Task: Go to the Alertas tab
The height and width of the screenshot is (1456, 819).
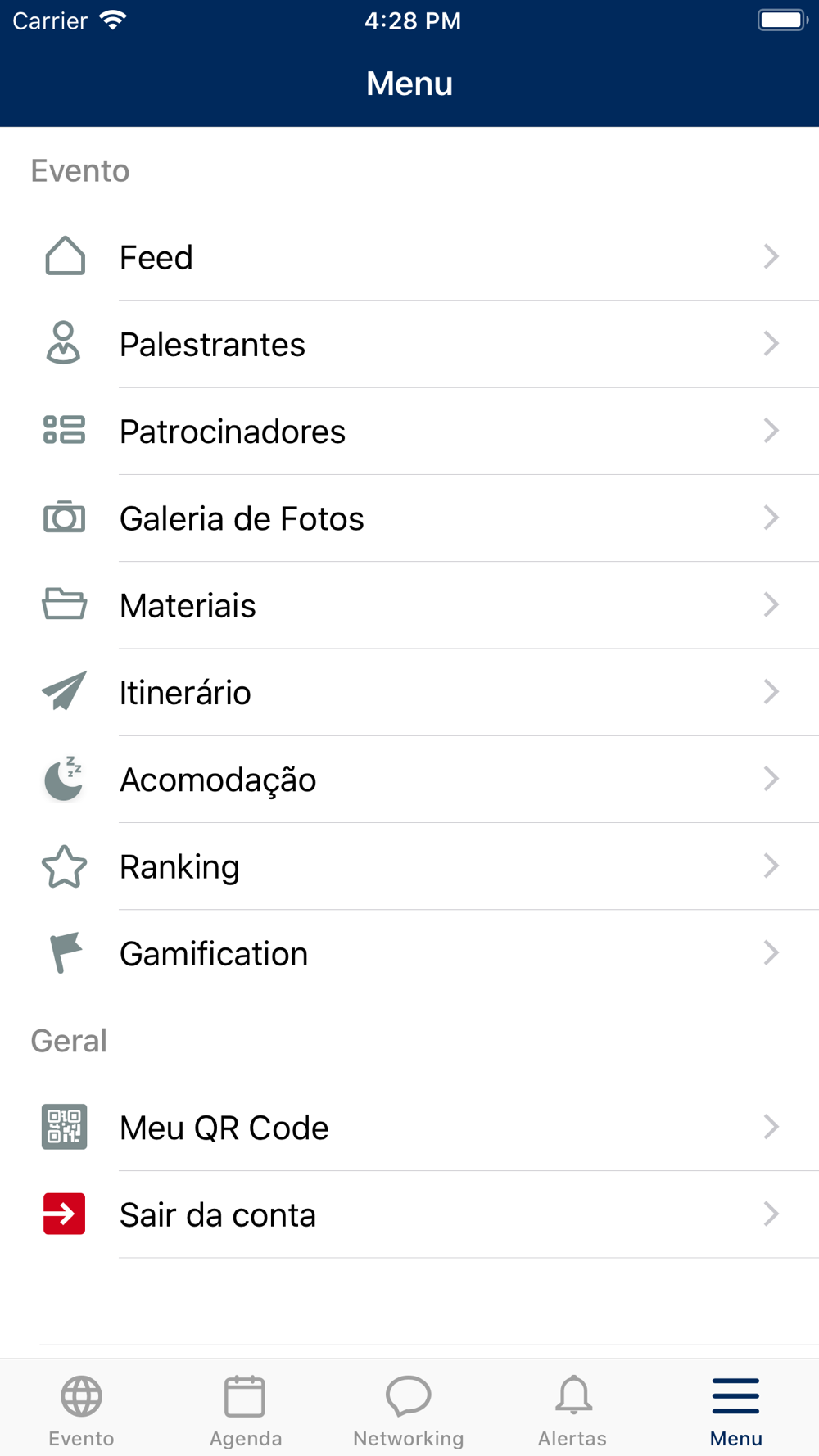Action: [x=572, y=1410]
